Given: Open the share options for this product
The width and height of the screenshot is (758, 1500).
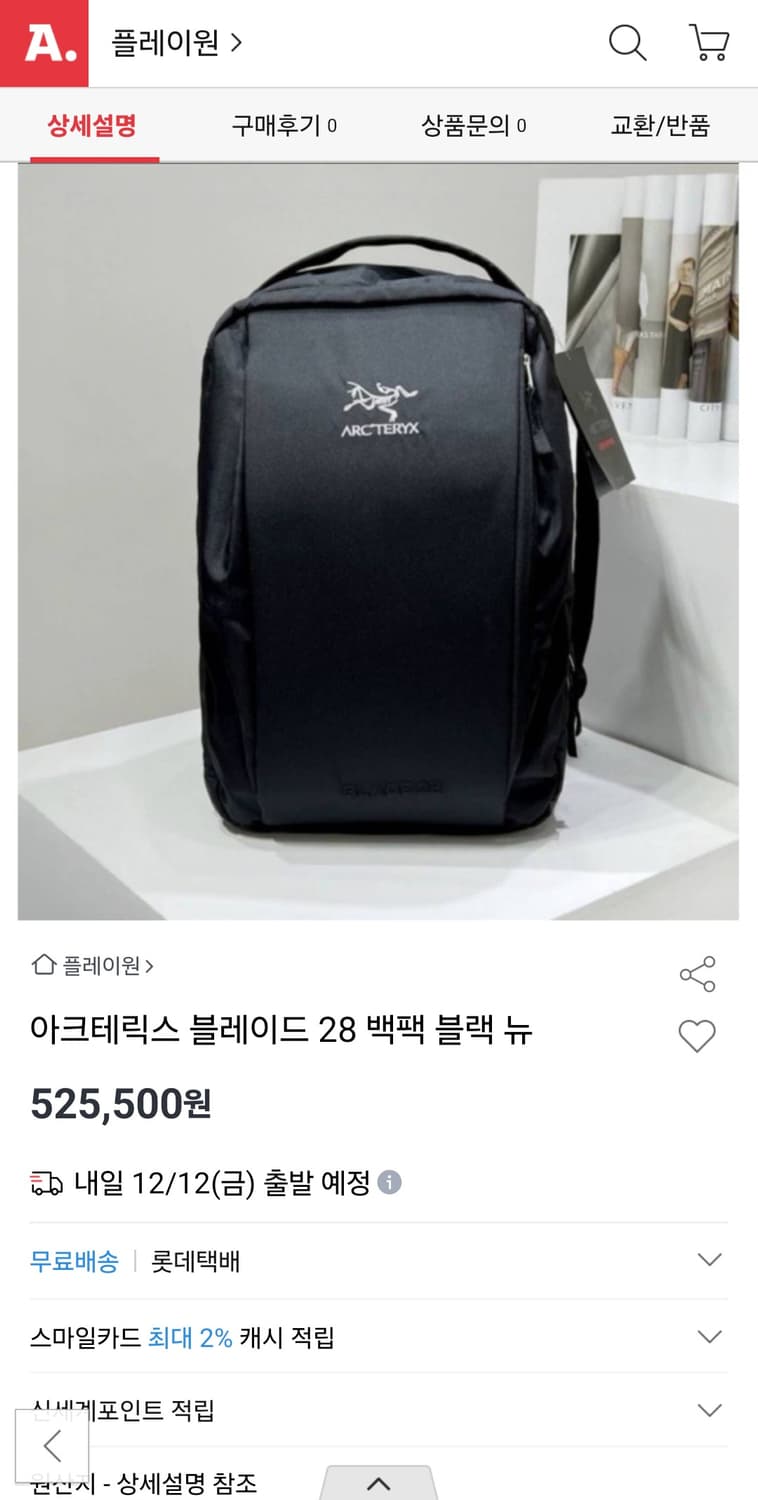Looking at the screenshot, I should 697,974.
